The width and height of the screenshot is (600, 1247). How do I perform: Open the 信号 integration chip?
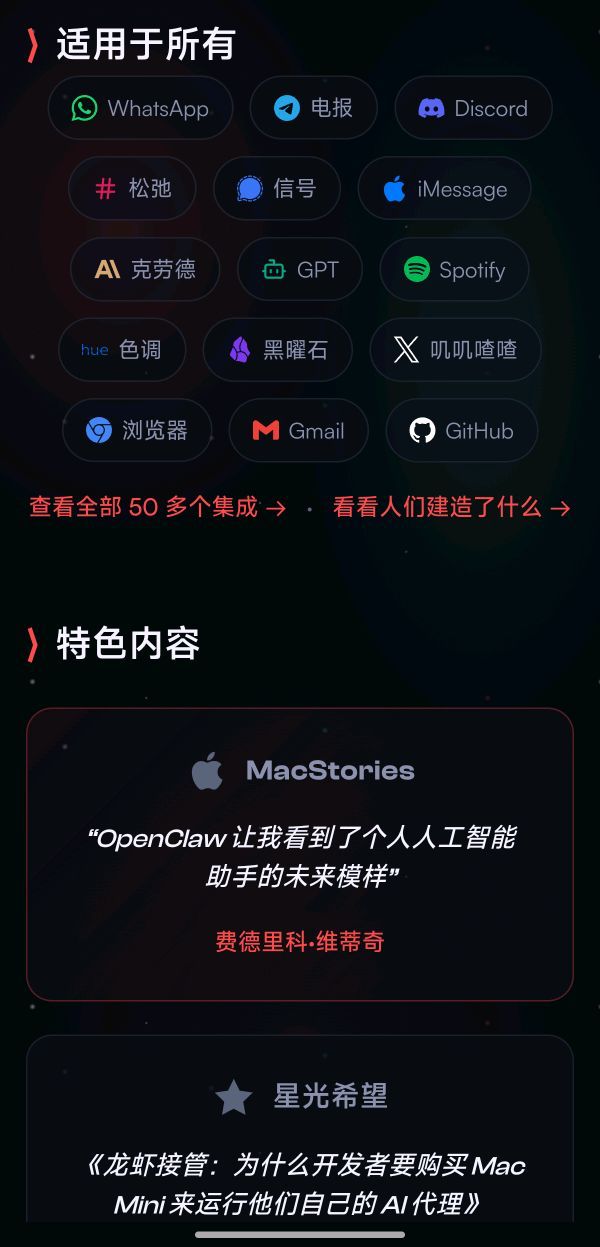pyautogui.click(x=277, y=189)
